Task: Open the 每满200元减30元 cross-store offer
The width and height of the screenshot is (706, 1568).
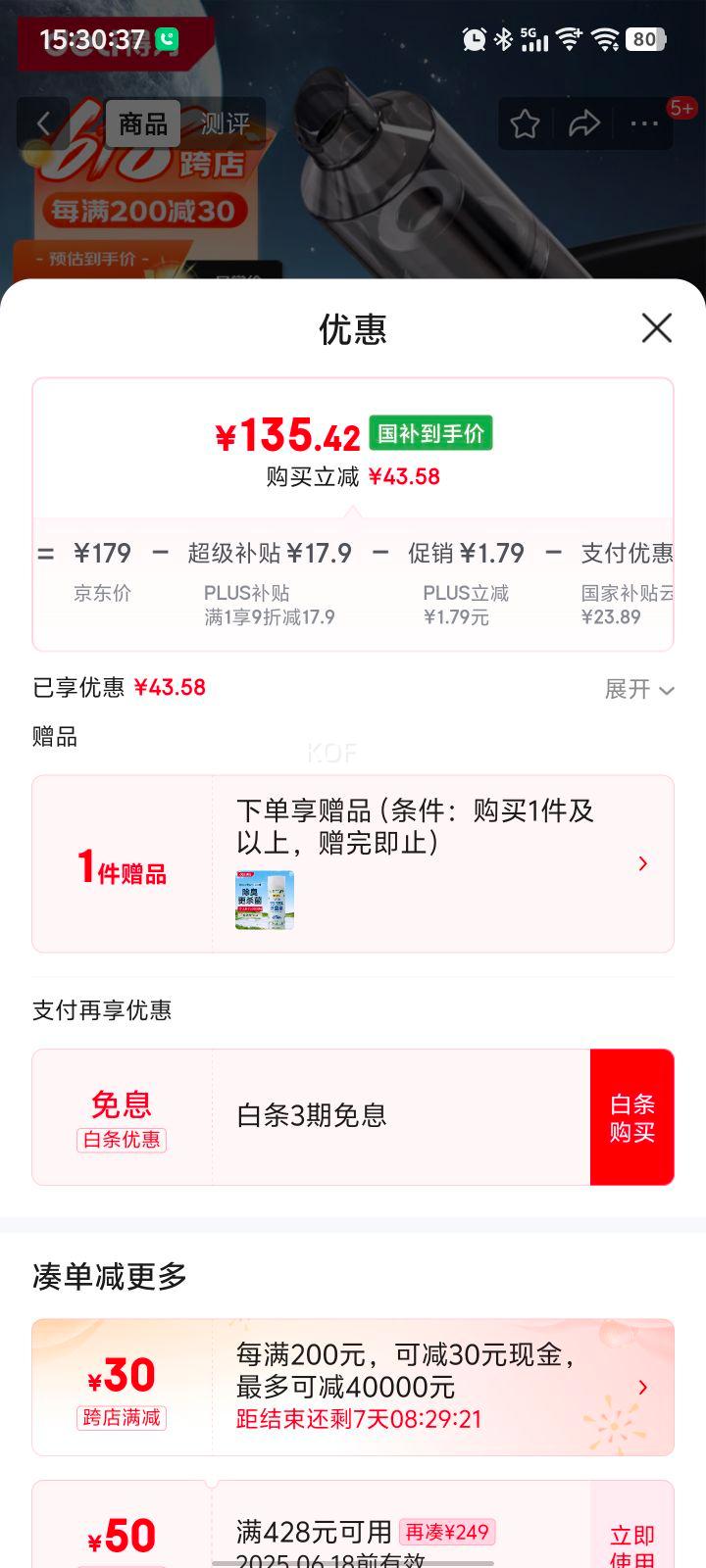Action: (x=353, y=1387)
